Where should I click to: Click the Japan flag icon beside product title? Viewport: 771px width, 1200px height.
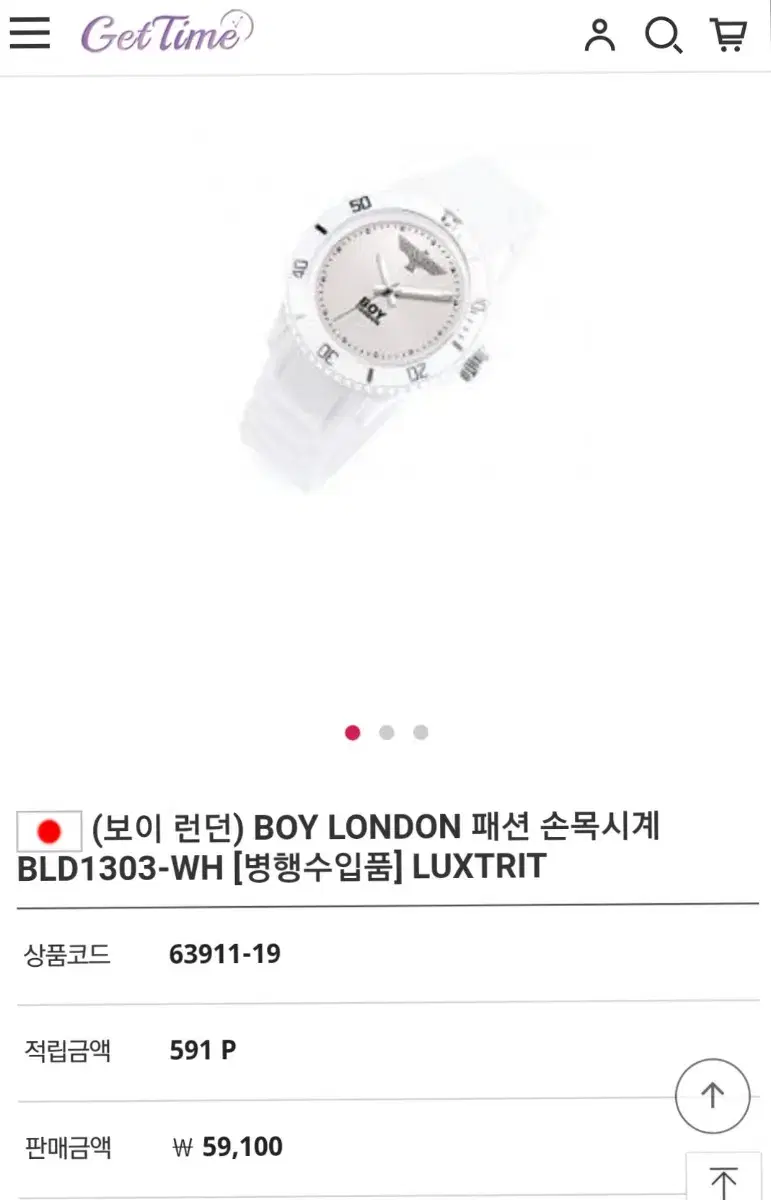click(46, 829)
